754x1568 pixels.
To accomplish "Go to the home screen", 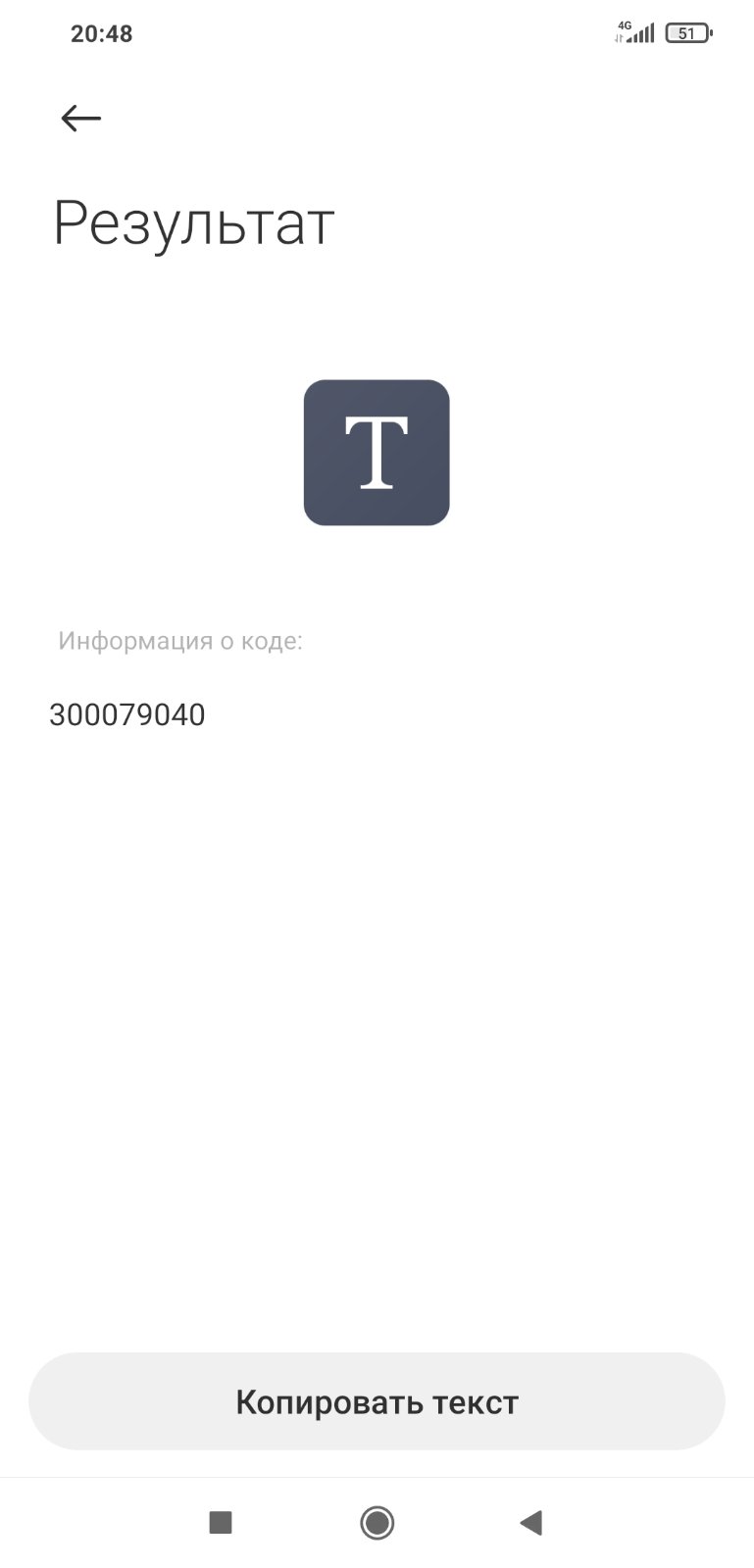I will [377, 1522].
